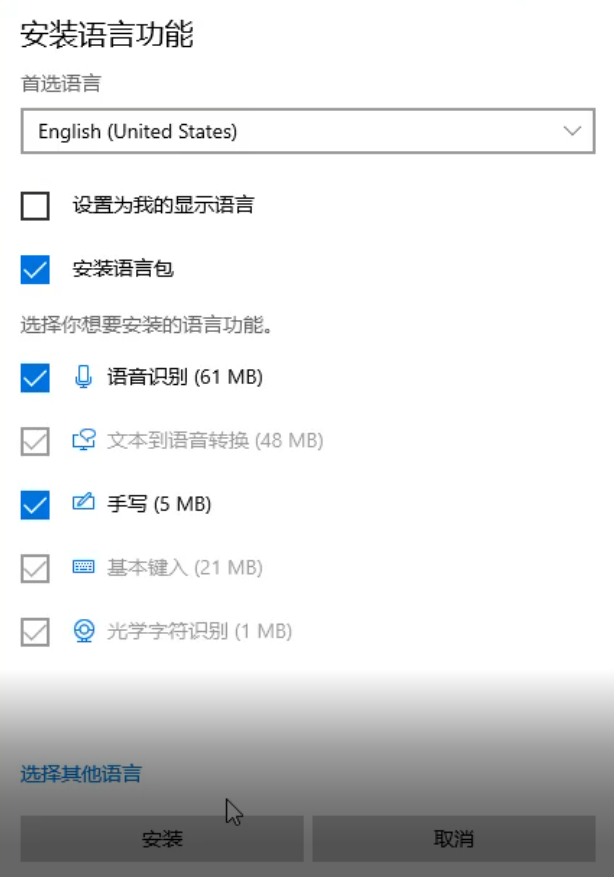614x877 pixels.
Task: Uncheck 语音识别 (61 MB) feature
Action: coord(35,377)
